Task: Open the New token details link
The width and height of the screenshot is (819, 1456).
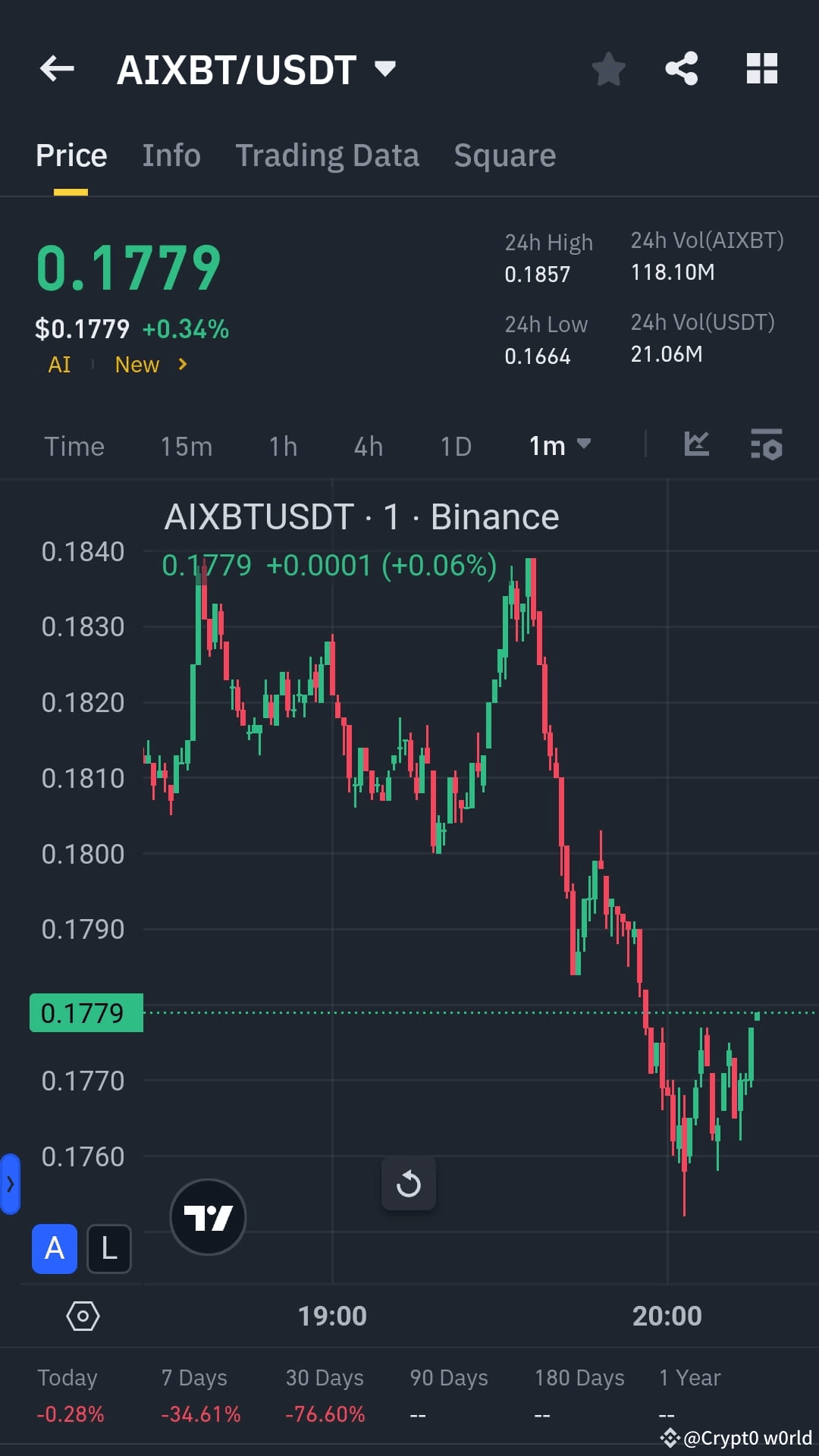Action: coord(149,365)
